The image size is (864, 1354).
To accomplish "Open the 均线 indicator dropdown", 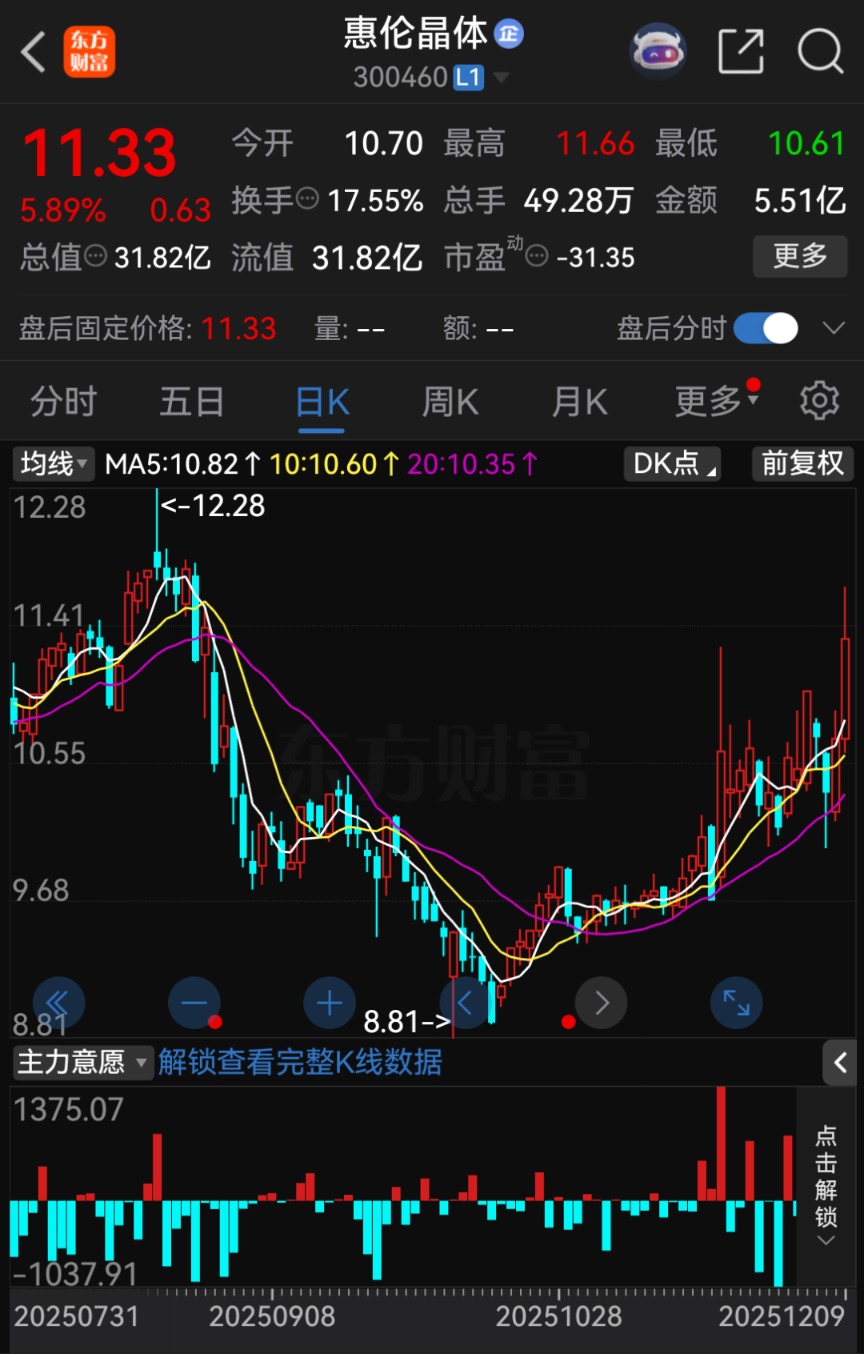I will [55, 464].
